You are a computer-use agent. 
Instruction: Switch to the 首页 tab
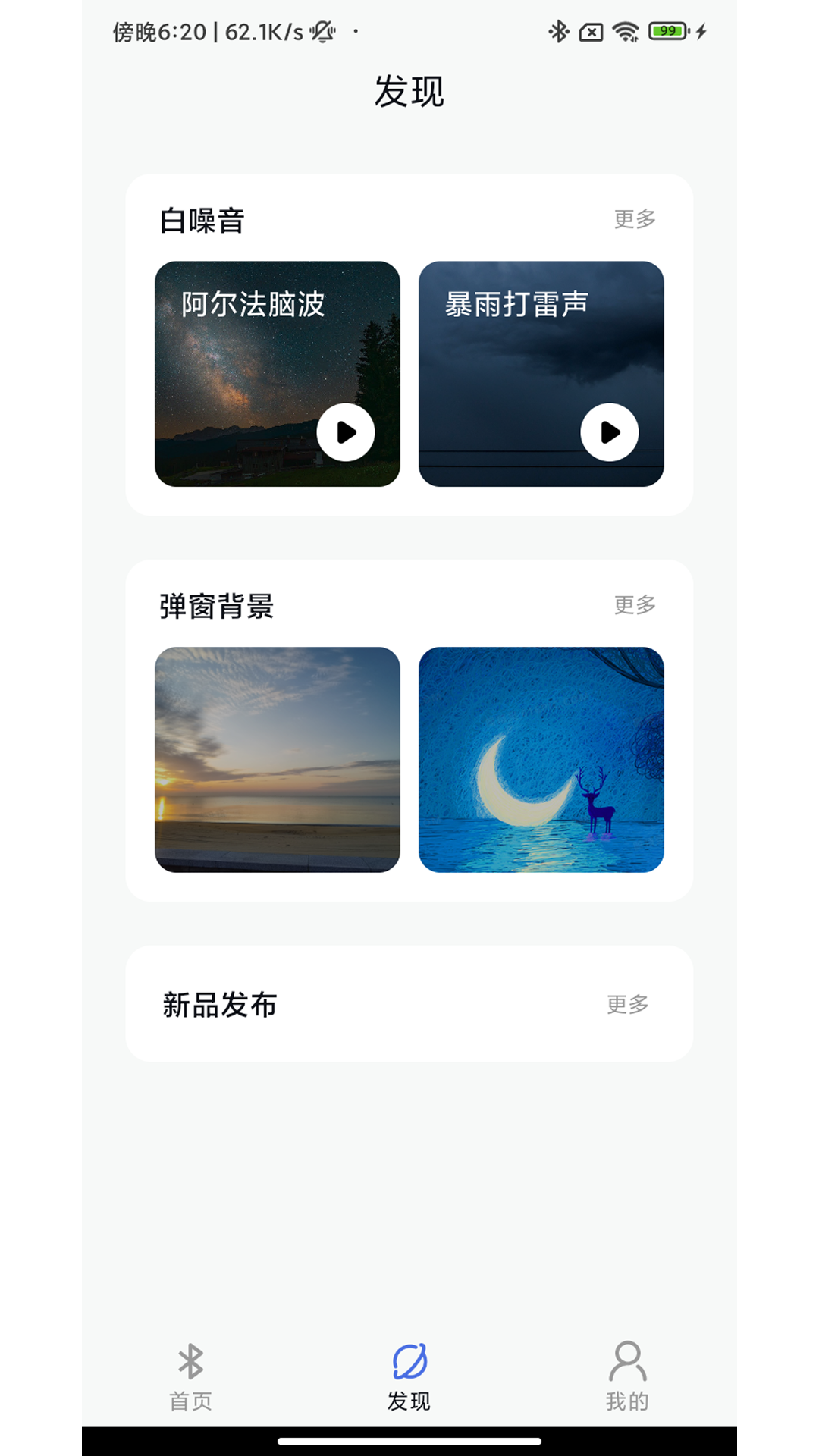[191, 1374]
